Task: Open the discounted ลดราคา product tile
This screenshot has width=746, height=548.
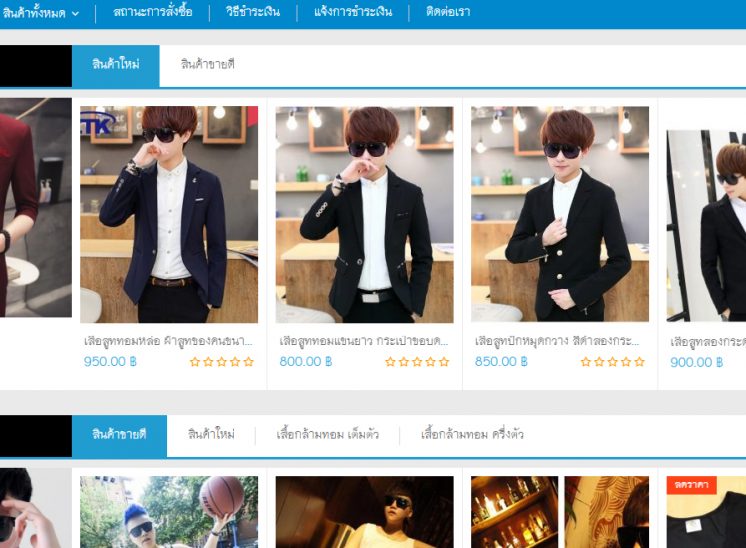Action: (x=705, y=511)
